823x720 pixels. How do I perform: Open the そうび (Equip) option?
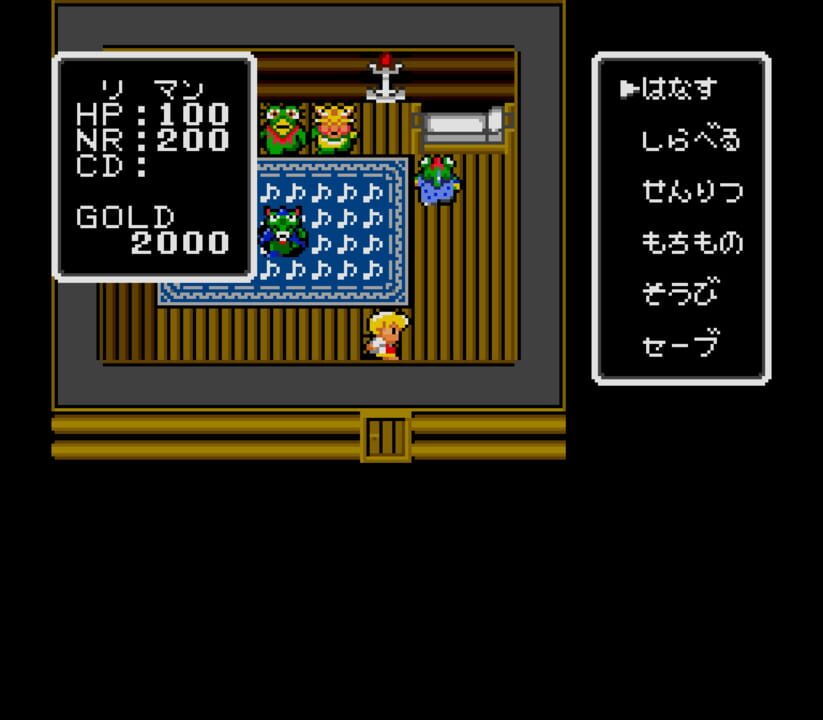pos(680,293)
